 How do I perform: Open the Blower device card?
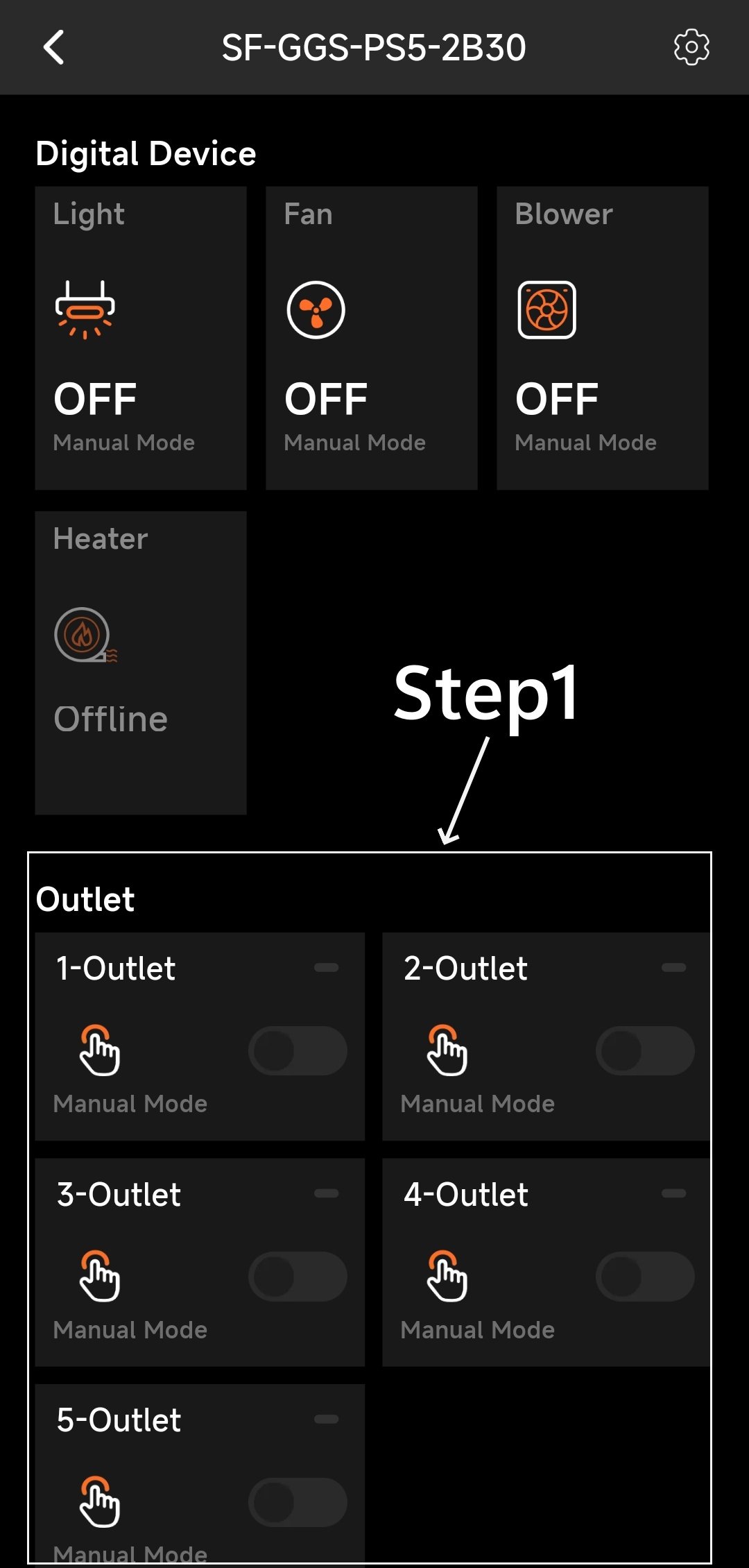click(x=603, y=338)
